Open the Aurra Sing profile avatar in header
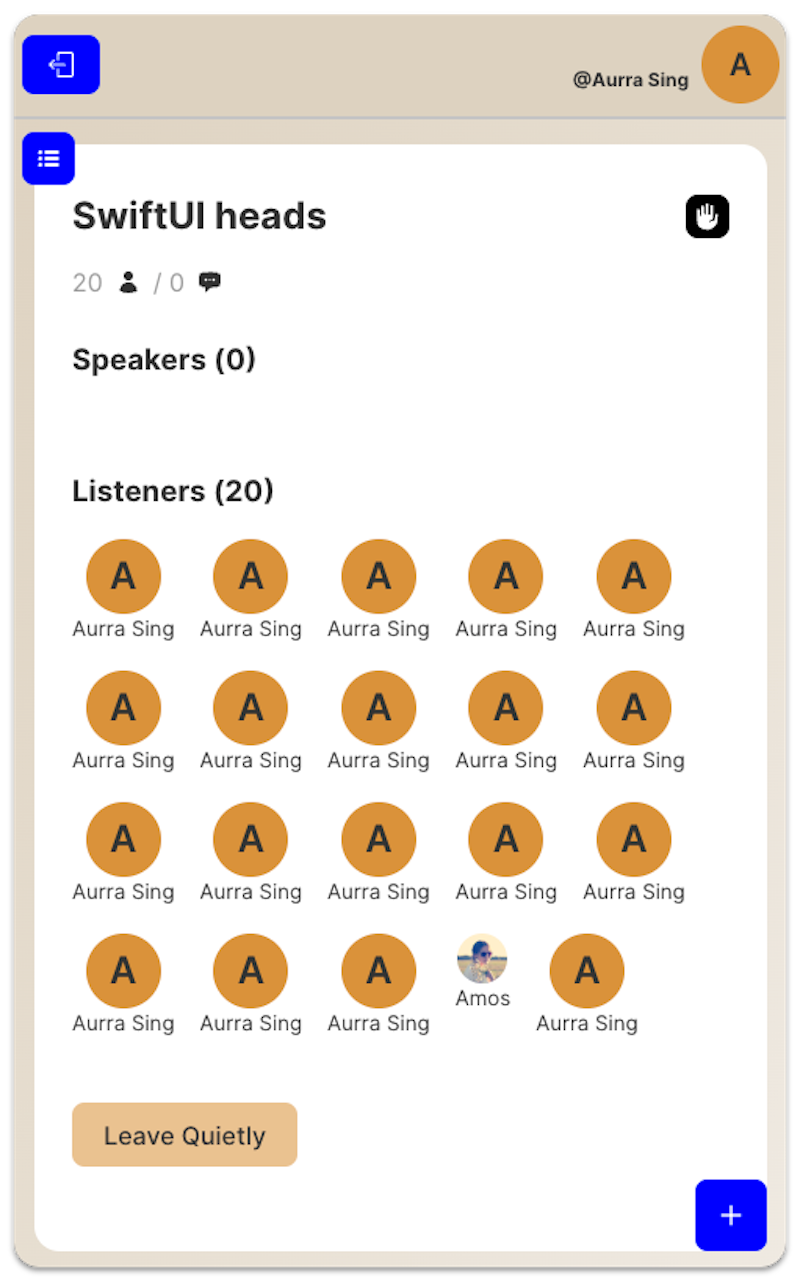 click(x=740, y=65)
